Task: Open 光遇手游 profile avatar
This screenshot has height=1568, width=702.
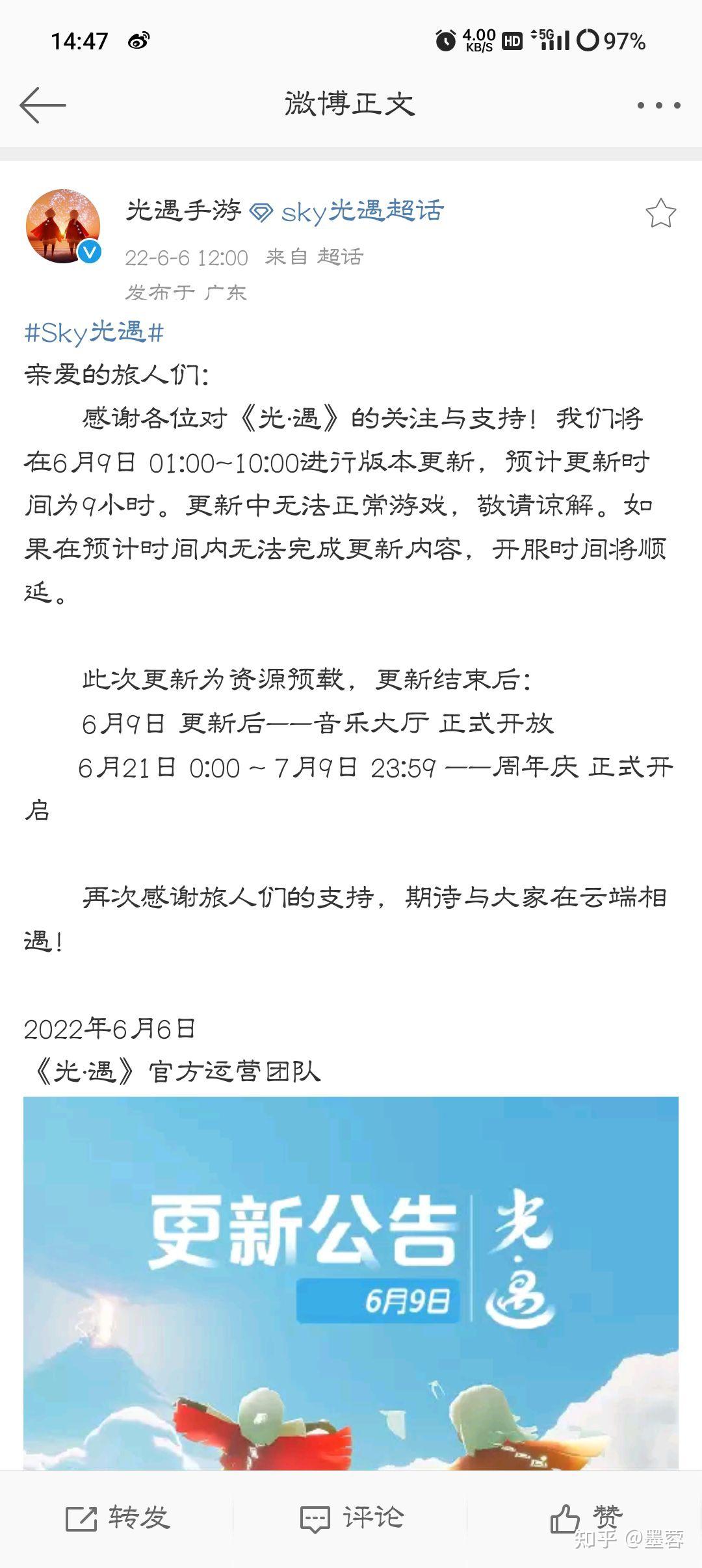Action: (x=63, y=226)
